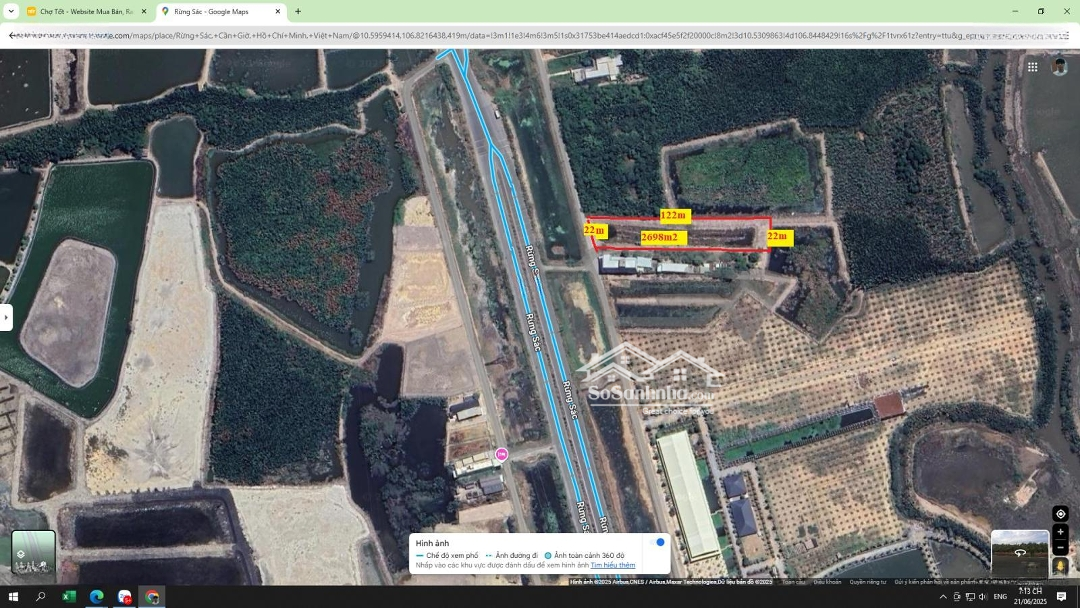Switch map layers with the thumbnail
Image resolution: width=1080 pixels, height=608 pixels.
coord(33,552)
